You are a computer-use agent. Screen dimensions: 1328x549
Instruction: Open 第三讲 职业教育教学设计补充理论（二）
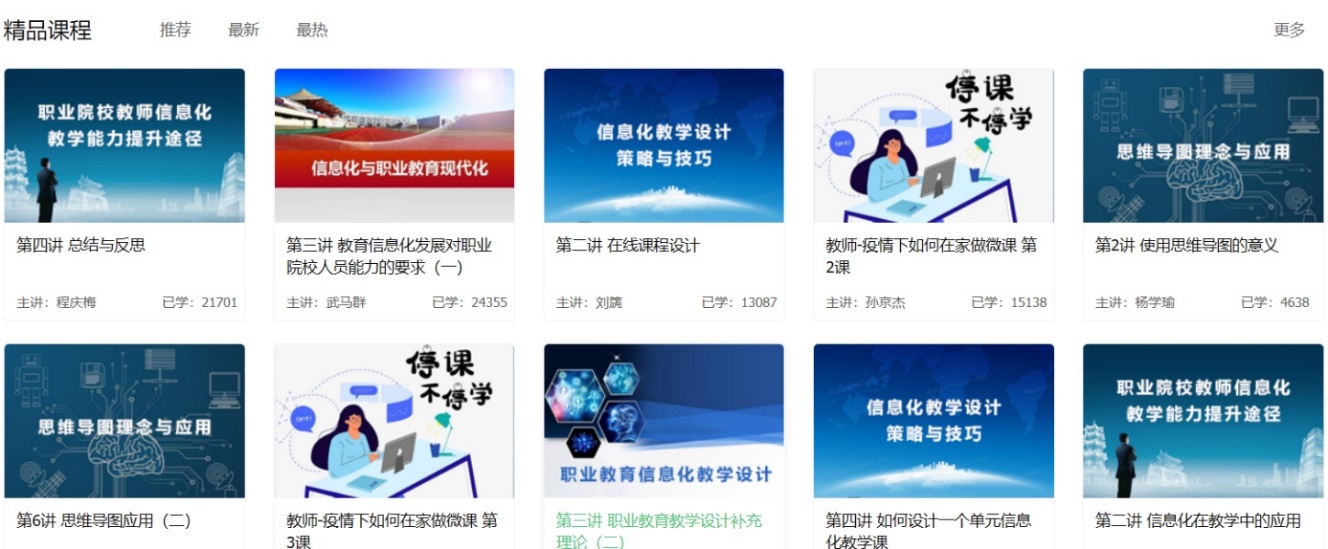click(658, 530)
